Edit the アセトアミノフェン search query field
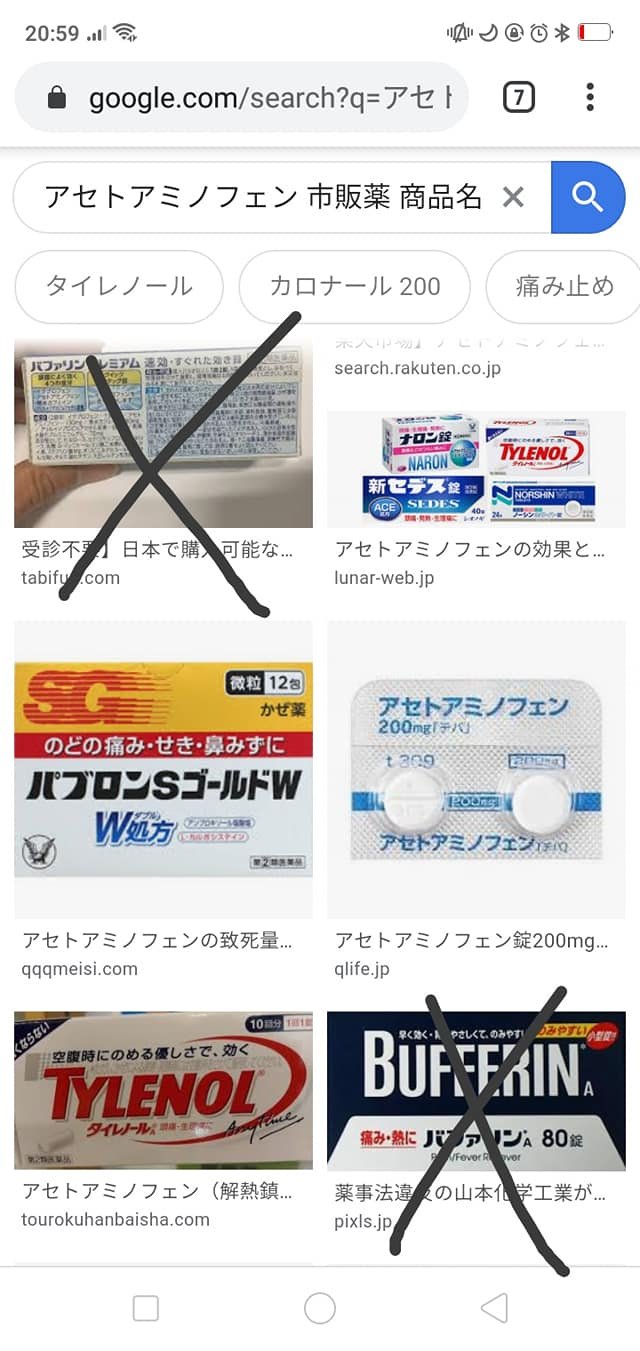 tap(262, 197)
